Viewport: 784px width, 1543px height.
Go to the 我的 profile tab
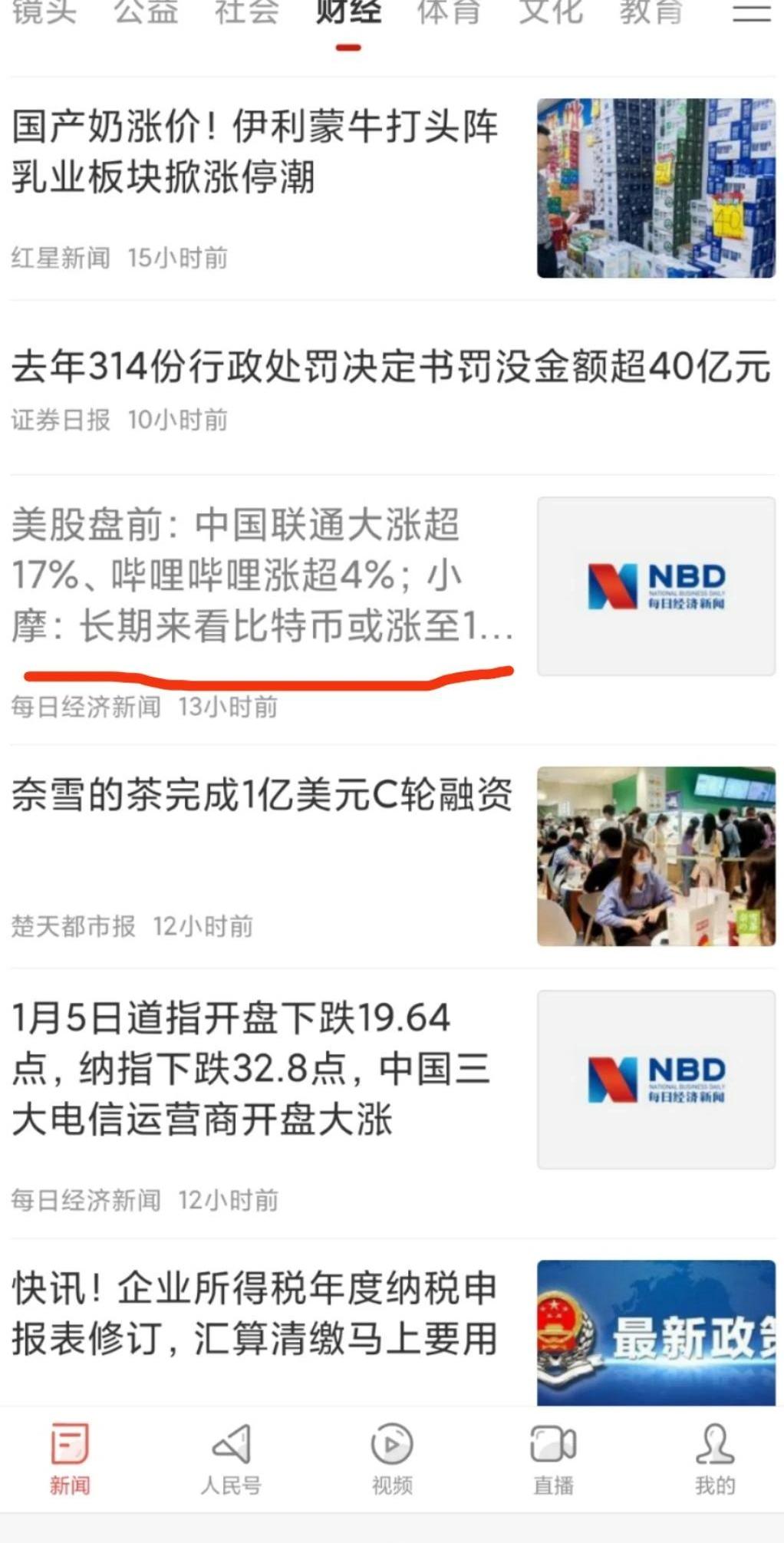click(x=714, y=1459)
